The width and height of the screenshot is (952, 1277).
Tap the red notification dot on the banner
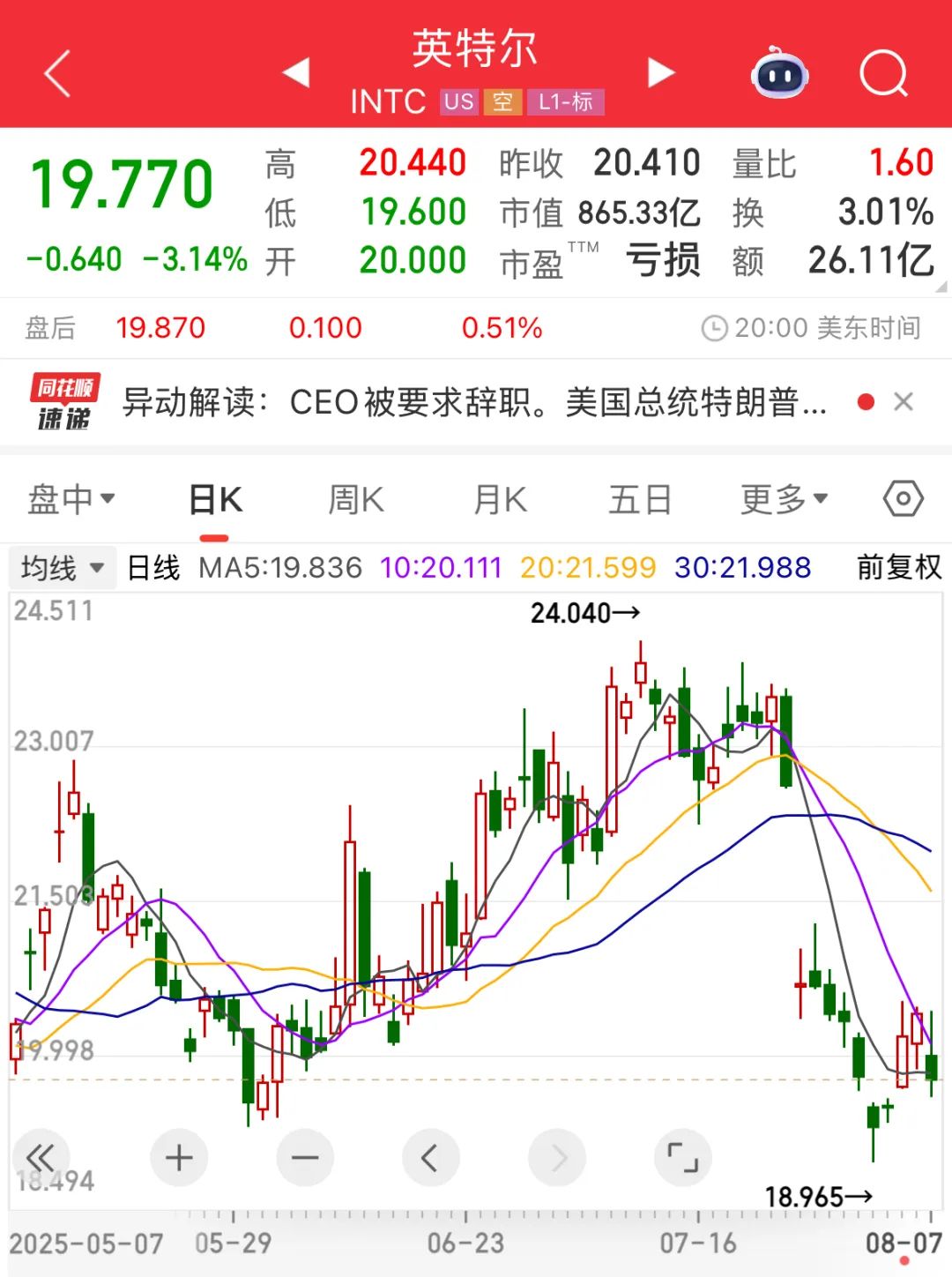(x=866, y=401)
